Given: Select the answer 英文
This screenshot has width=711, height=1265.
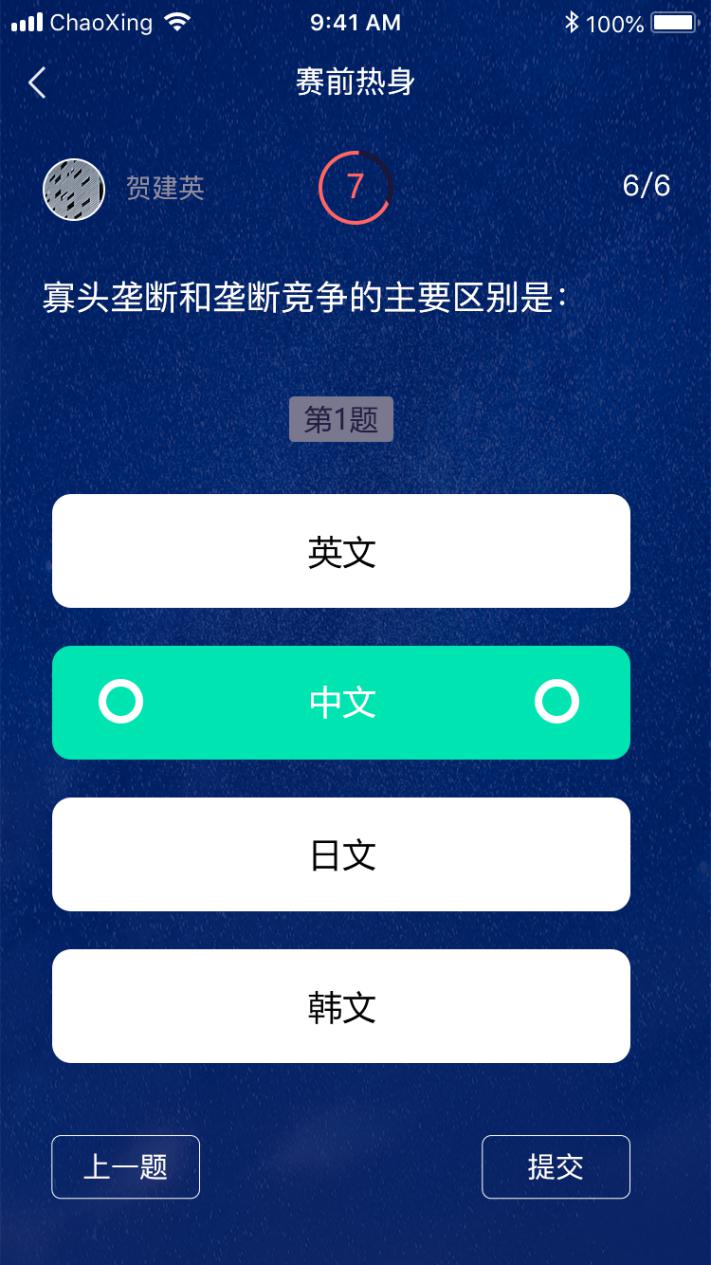Looking at the screenshot, I should pos(341,551).
